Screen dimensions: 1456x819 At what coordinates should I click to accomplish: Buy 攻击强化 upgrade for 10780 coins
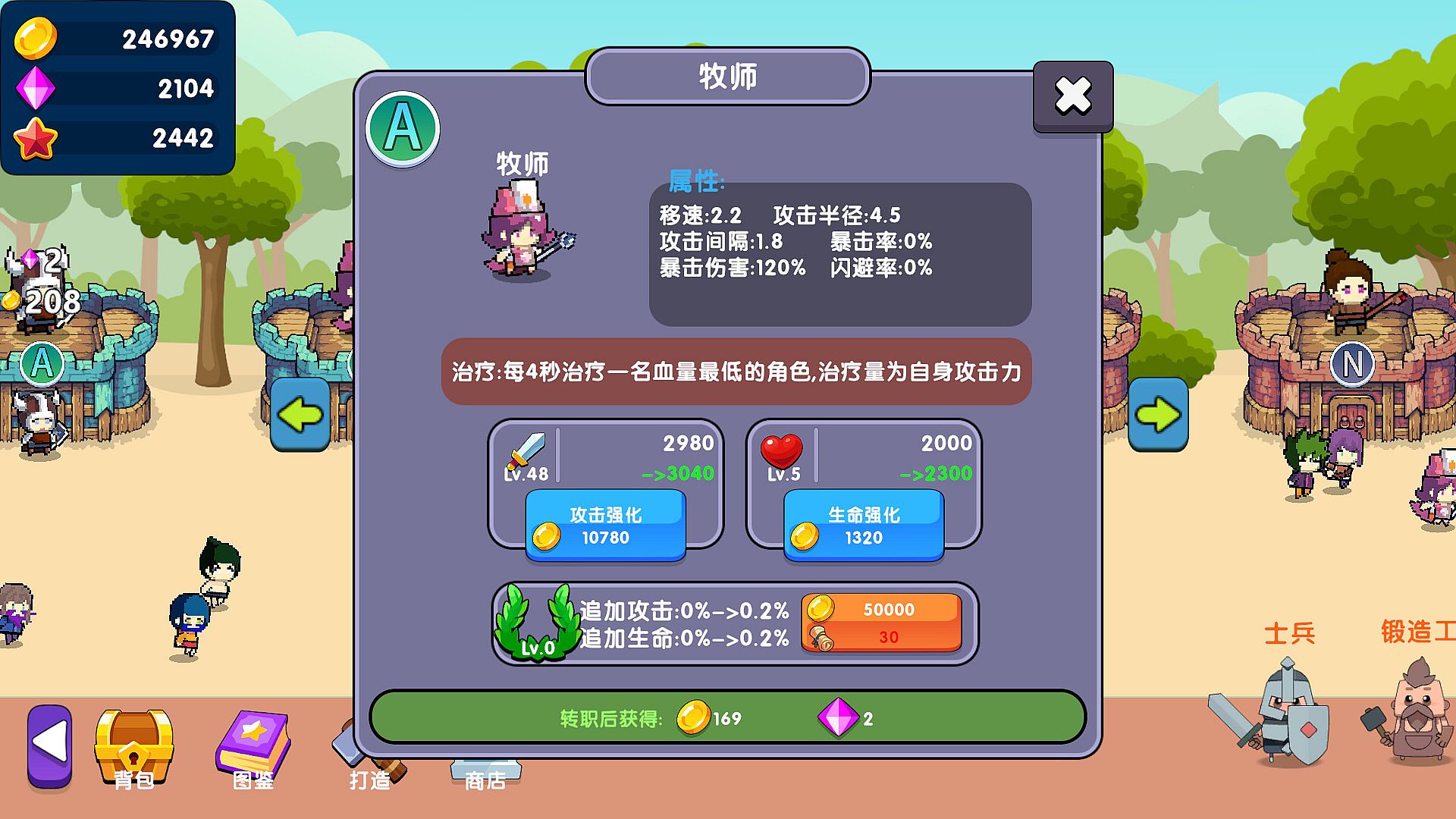coord(605,526)
